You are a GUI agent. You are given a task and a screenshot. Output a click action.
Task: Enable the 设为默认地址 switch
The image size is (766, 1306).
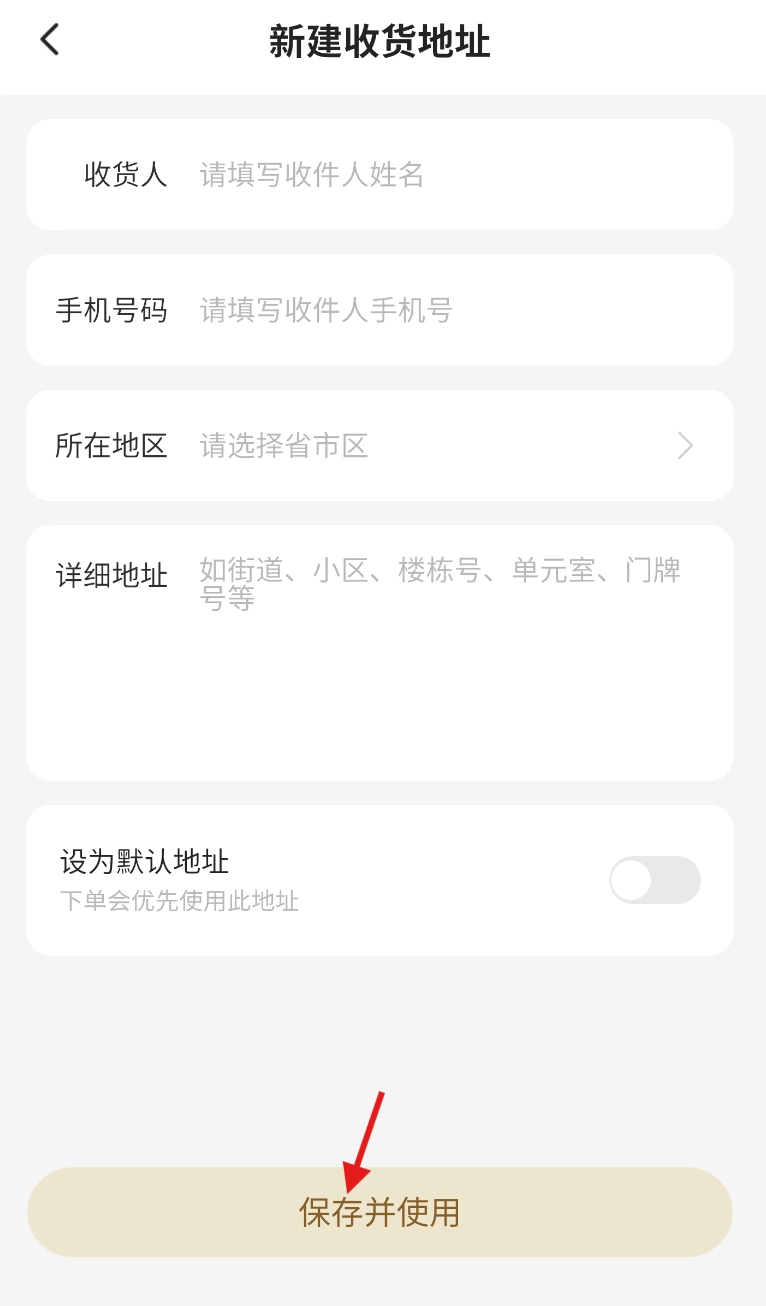(x=654, y=880)
